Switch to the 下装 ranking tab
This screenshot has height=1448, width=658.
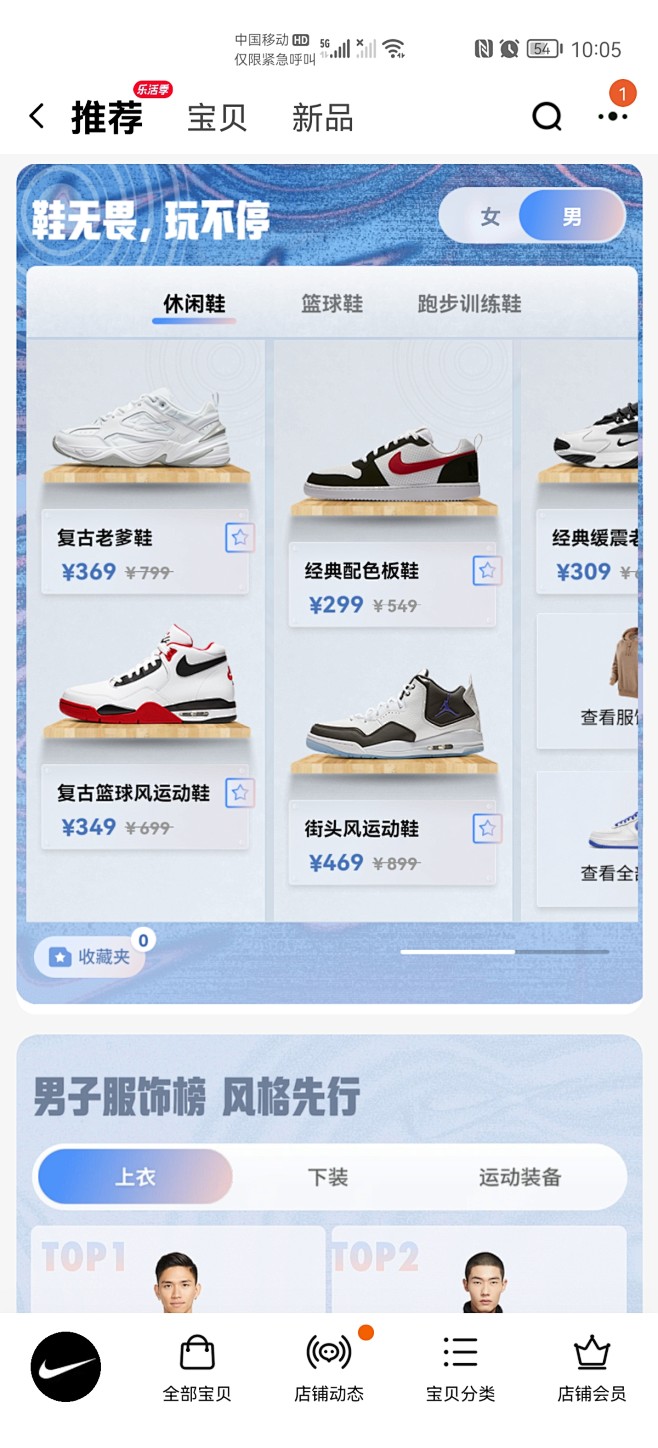[328, 1177]
